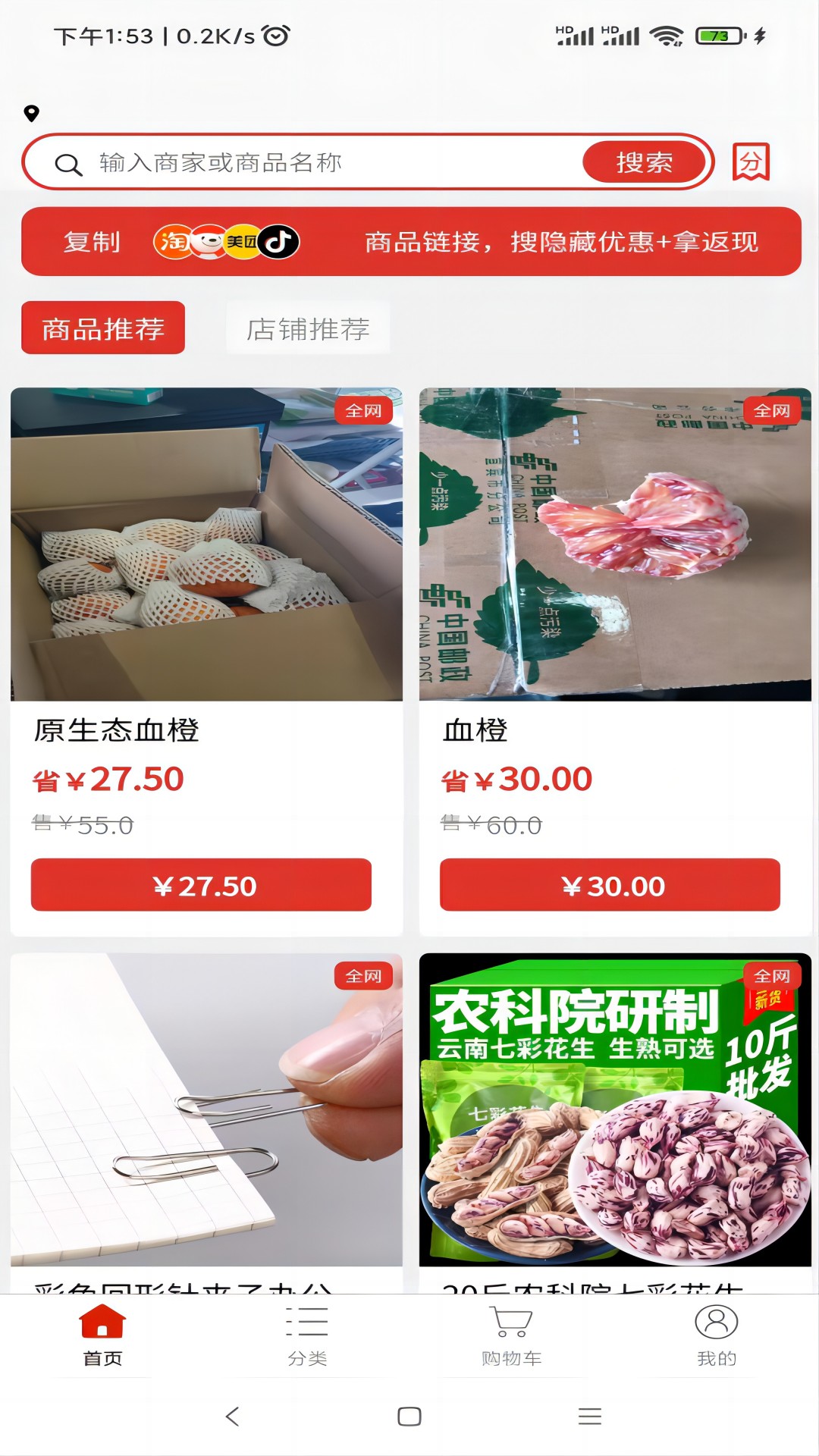Viewport: 819px width, 1456px height.
Task: Tap the location pin icon
Action: tap(31, 114)
